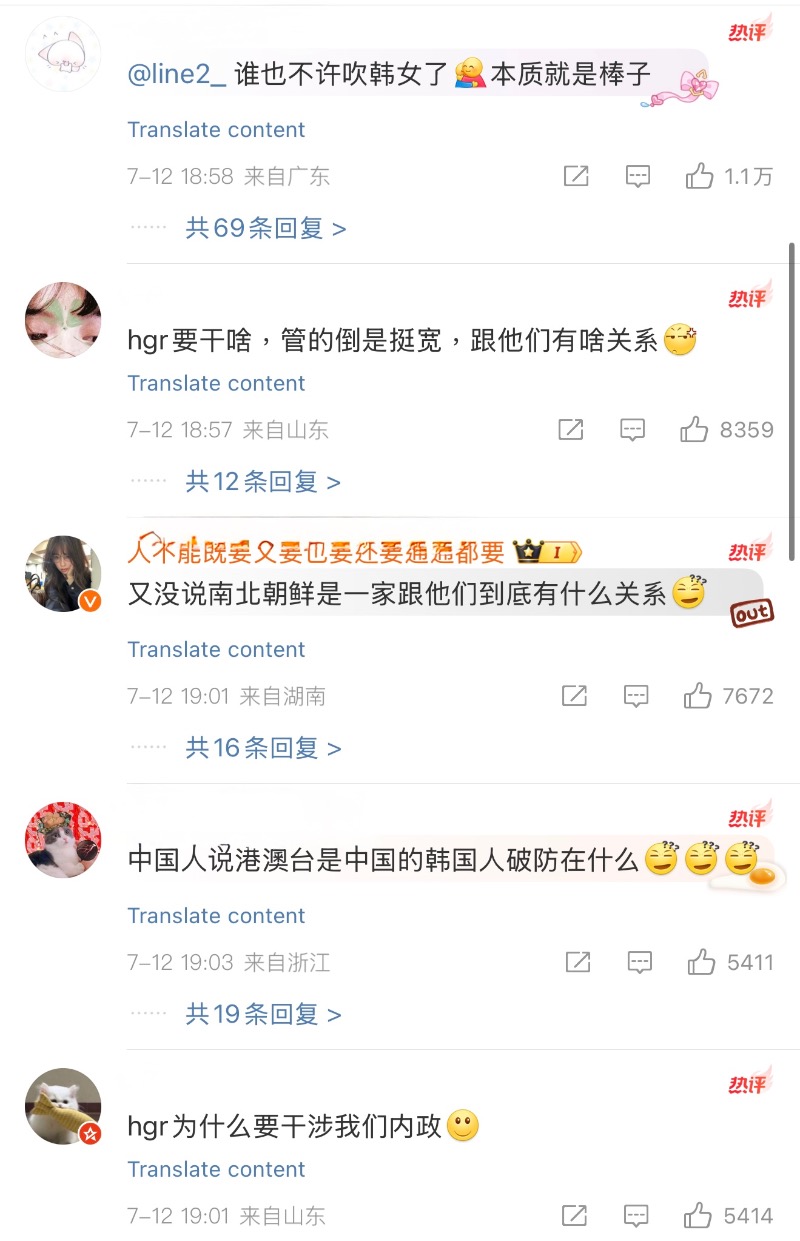The height and width of the screenshot is (1241, 800).
Task: Translate the 干涉我们内政 comment
Action: pyautogui.click(x=216, y=1169)
